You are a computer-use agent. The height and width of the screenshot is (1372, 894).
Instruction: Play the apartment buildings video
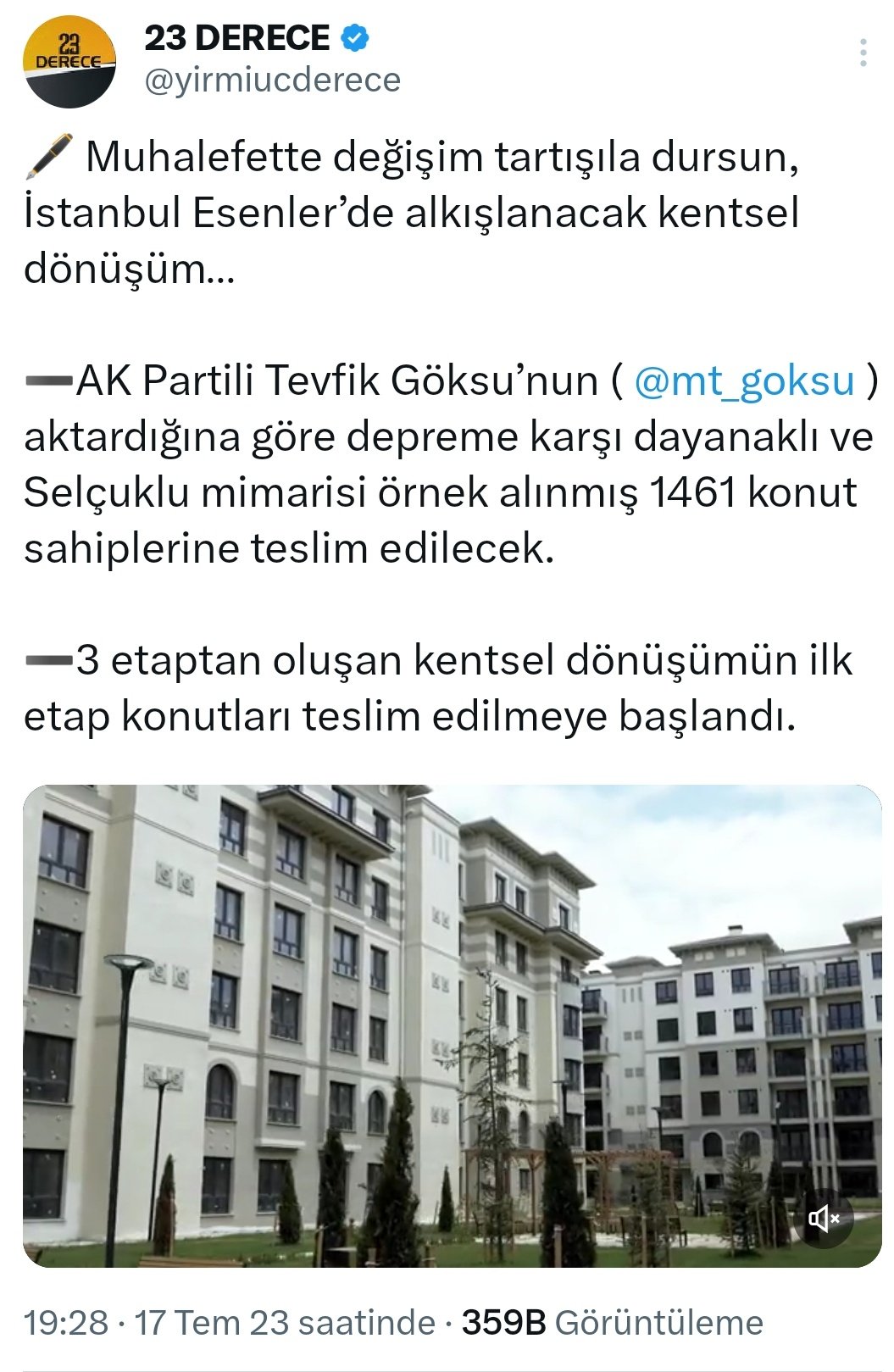coord(451,1025)
